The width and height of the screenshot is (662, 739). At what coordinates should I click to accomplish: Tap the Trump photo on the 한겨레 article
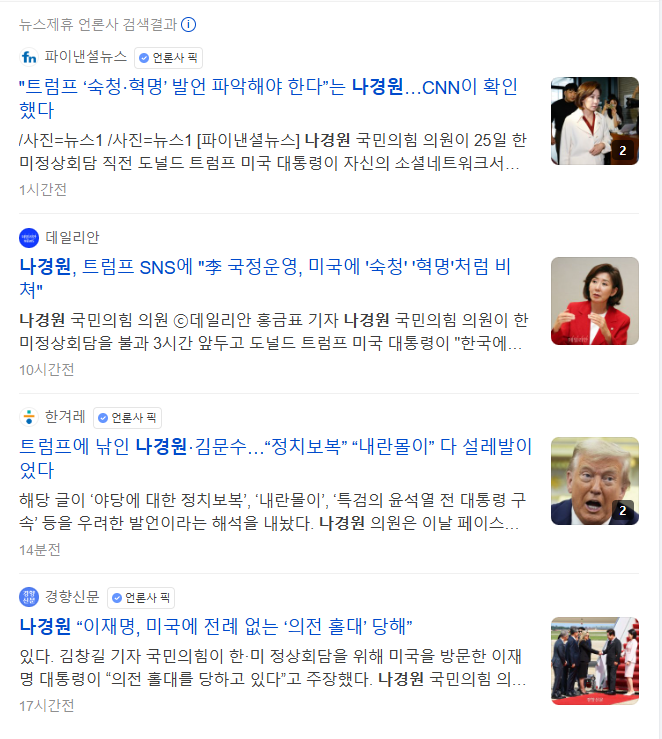pos(594,481)
